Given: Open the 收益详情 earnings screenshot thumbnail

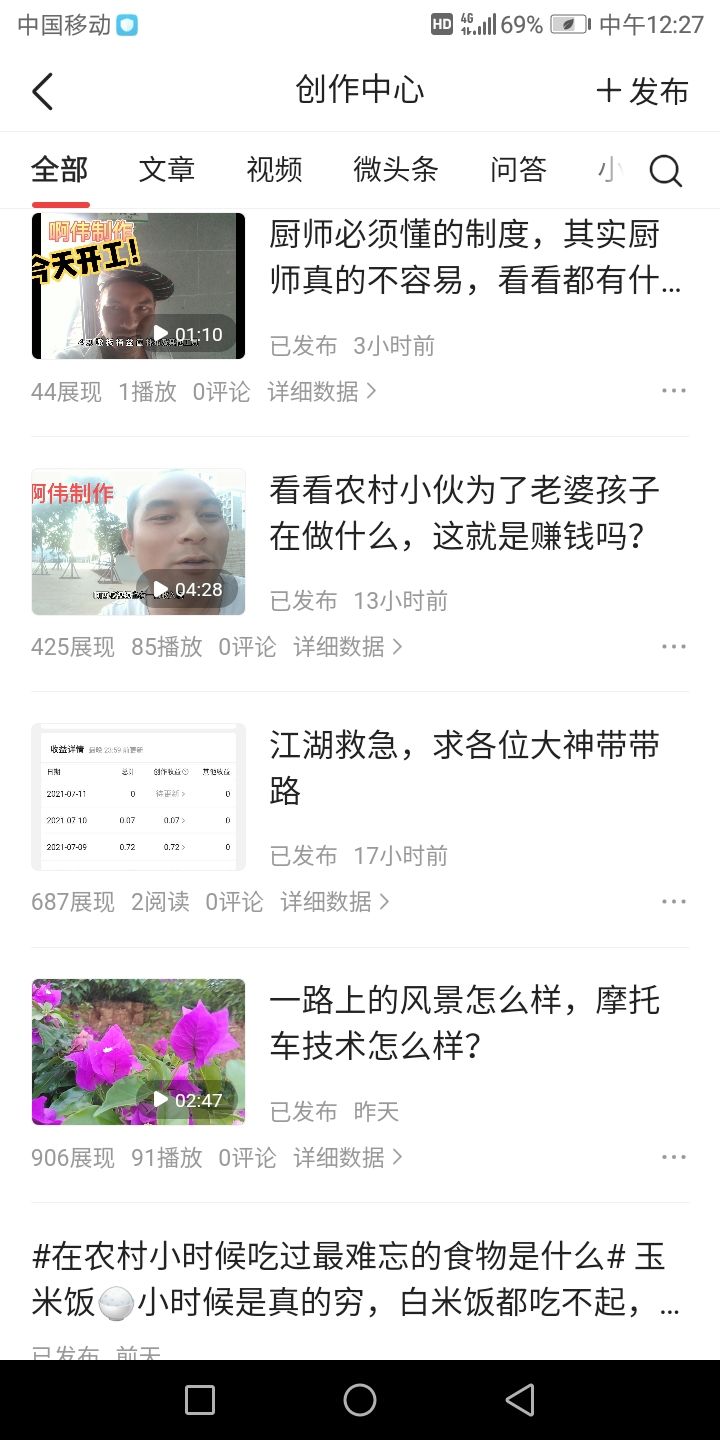Looking at the screenshot, I should click(138, 796).
